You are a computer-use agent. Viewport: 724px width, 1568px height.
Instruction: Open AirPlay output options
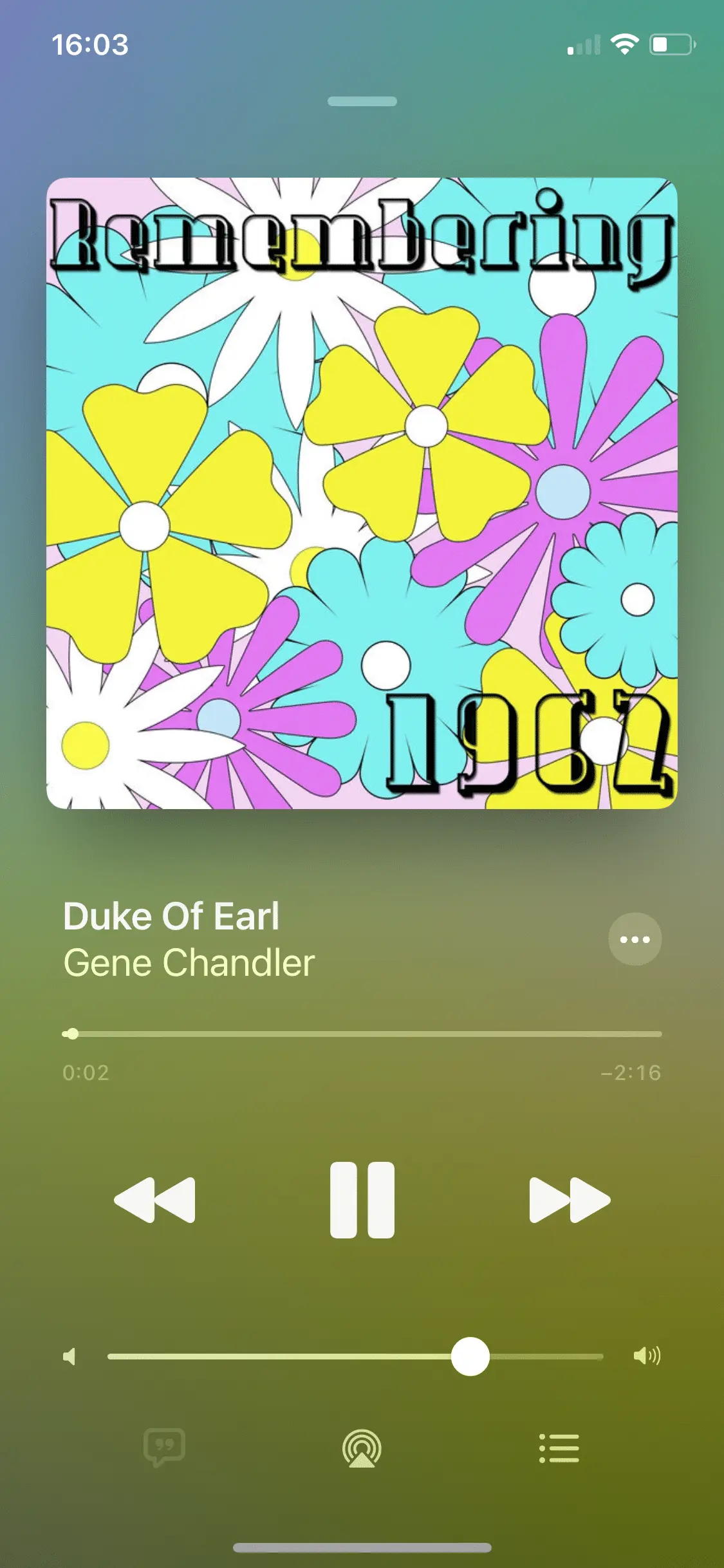(362, 1448)
